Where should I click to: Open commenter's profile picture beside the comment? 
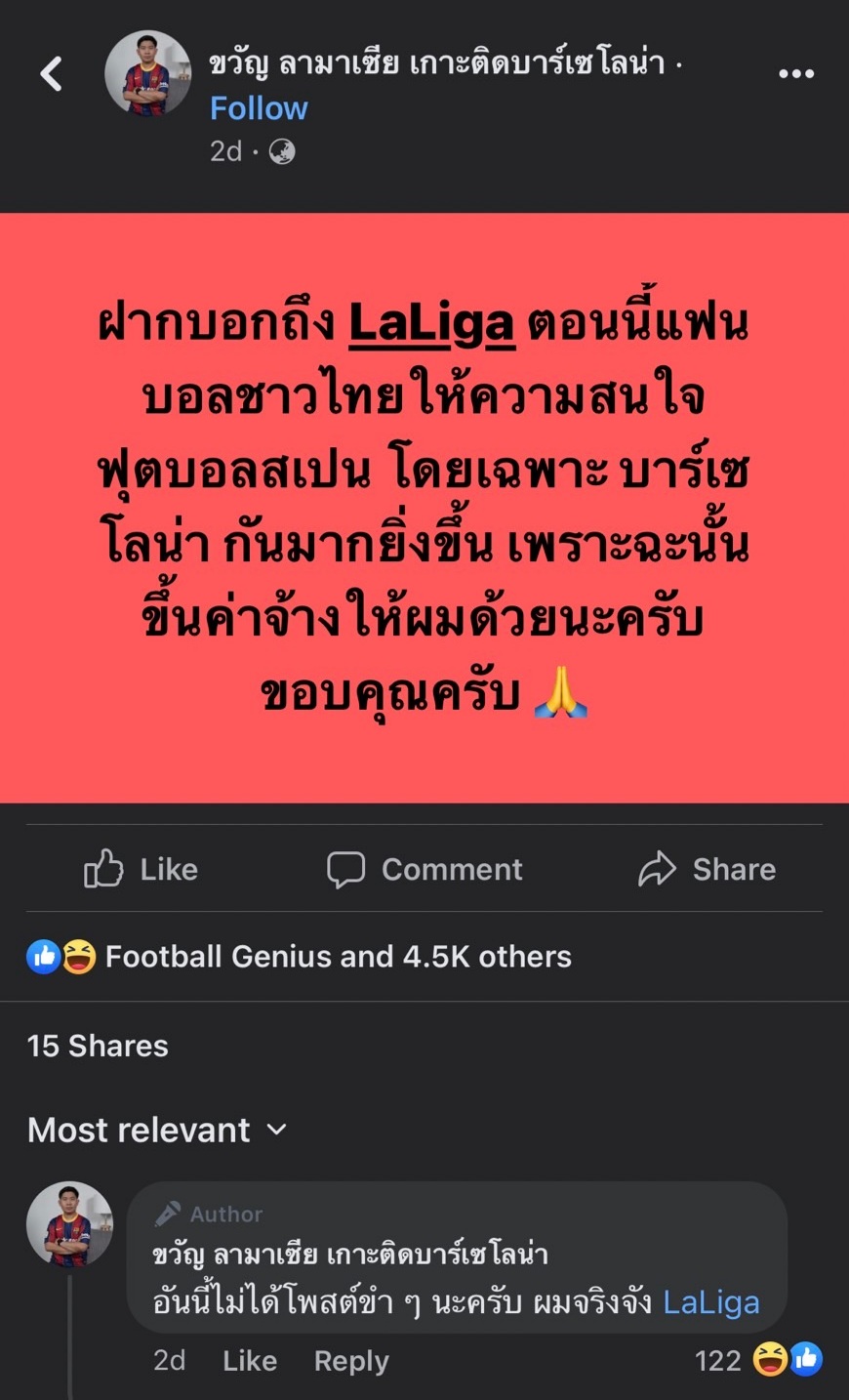coord(69,1224)
